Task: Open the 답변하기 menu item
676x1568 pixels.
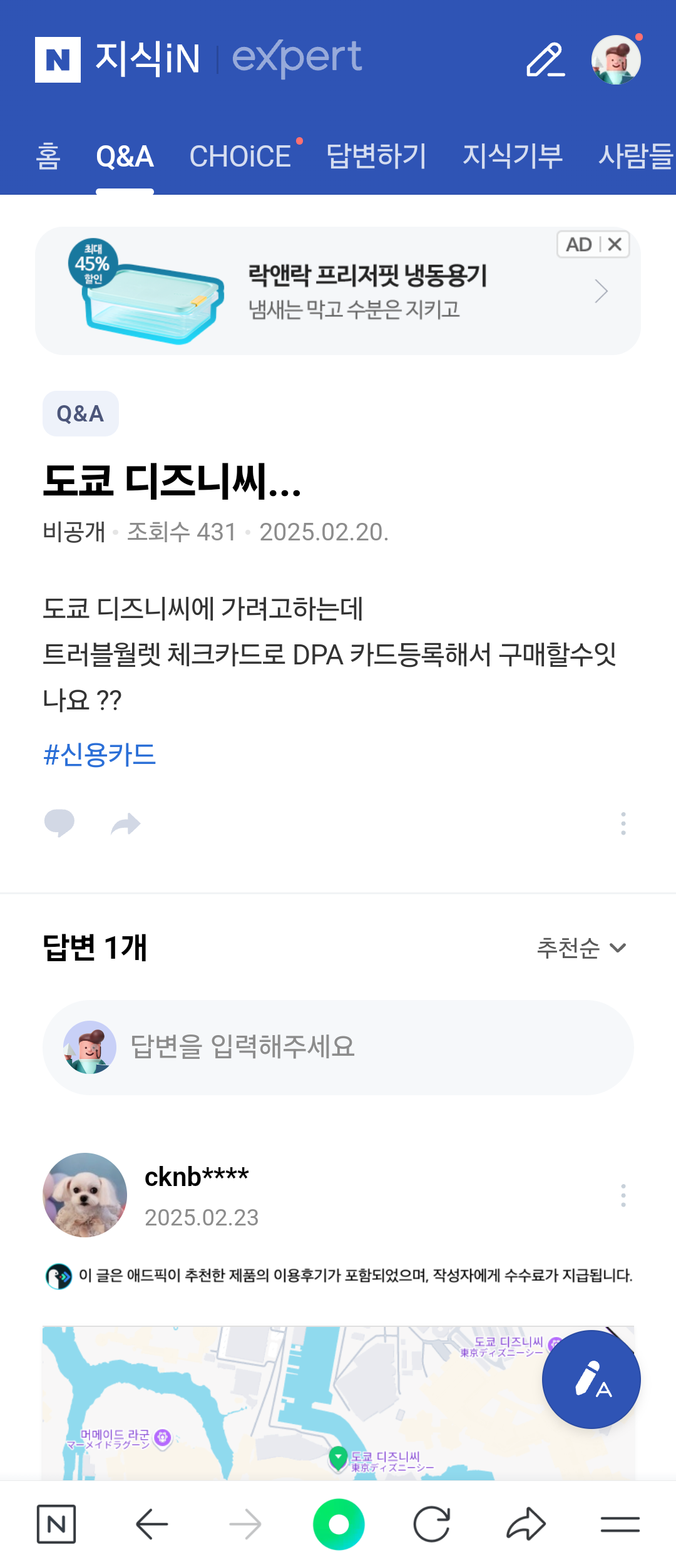Action: click(376, 157)
